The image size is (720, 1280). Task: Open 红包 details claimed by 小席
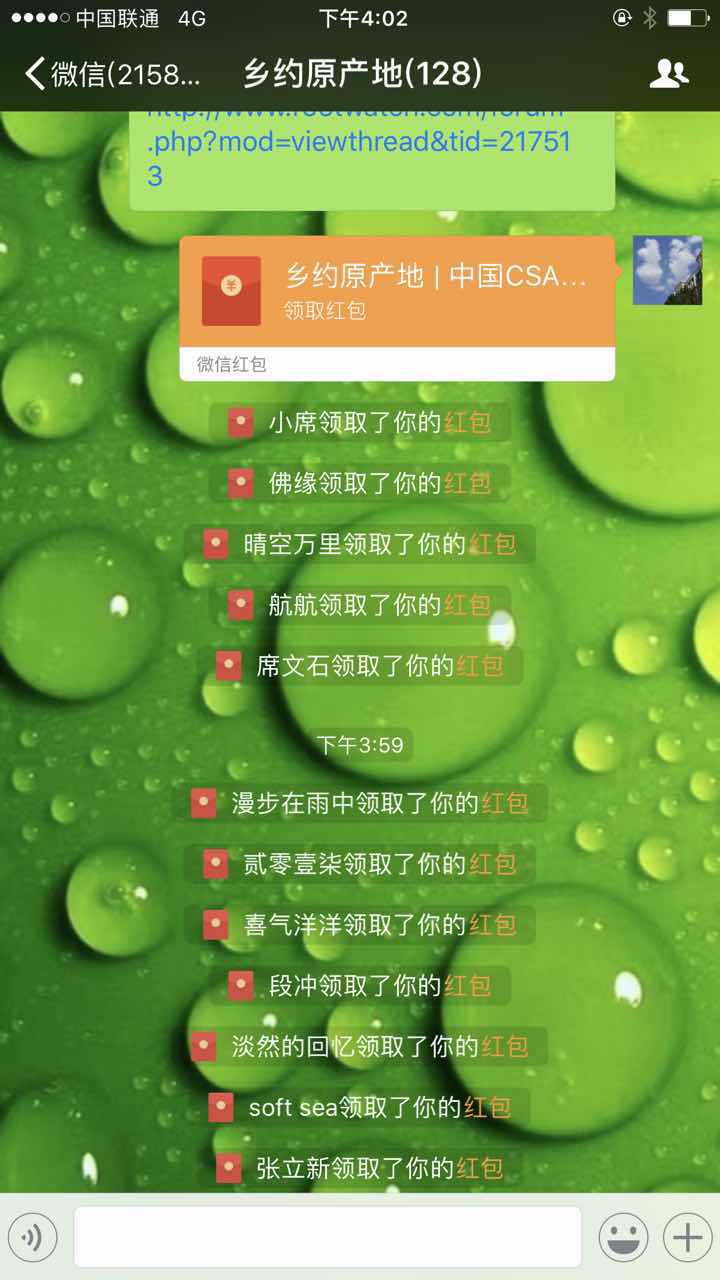point(467,423)
